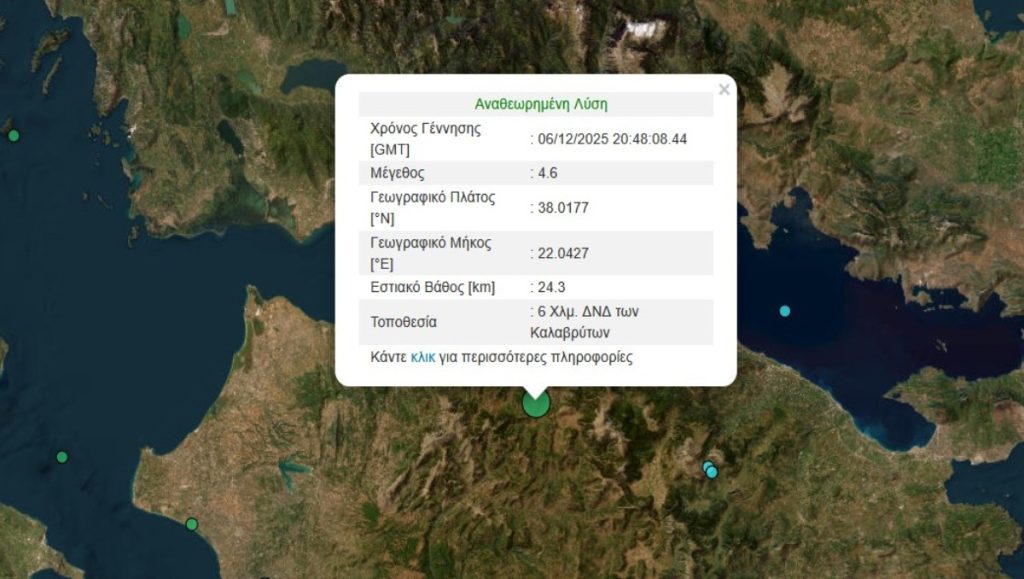Select the lone cyan marker in the gulf
This screenshot has height=579, width=1024.
click(785, 311)
